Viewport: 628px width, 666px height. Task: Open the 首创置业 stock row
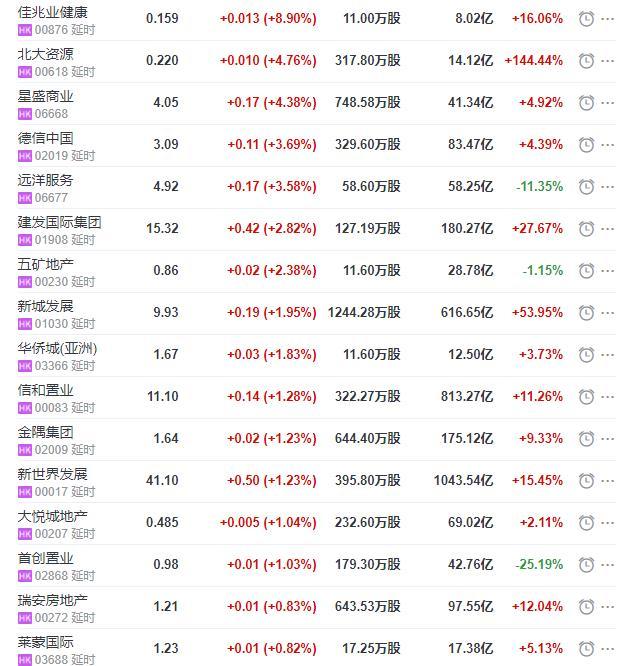click(46, 558)
